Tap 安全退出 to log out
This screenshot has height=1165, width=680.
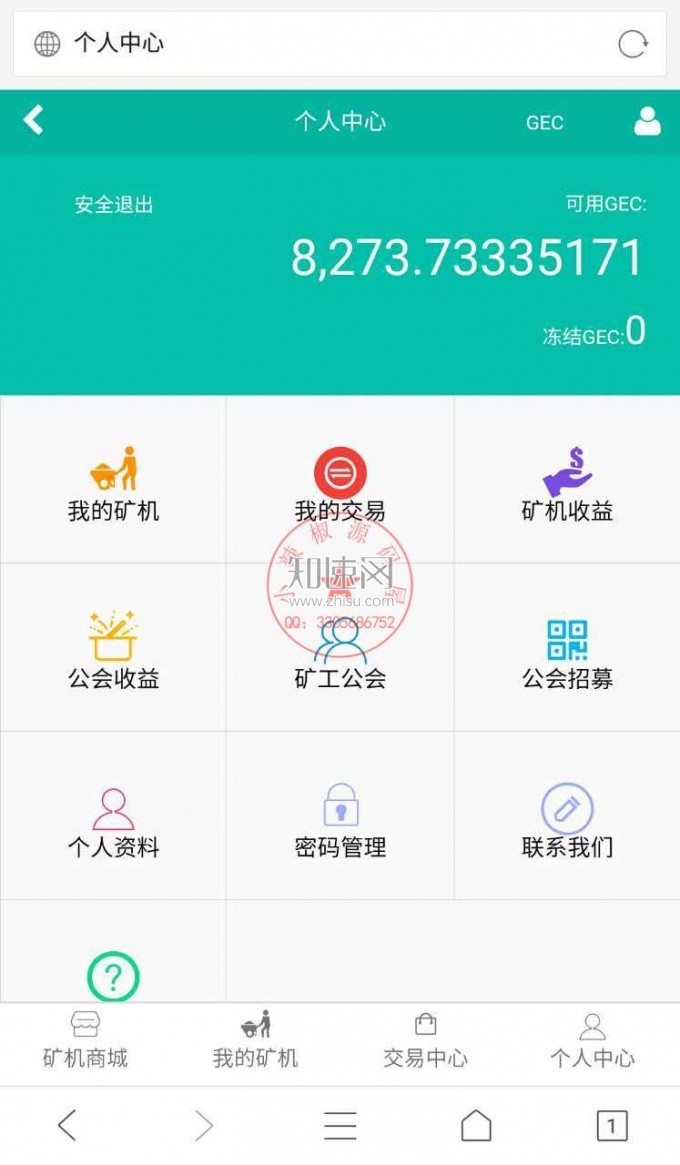(114, 205)
